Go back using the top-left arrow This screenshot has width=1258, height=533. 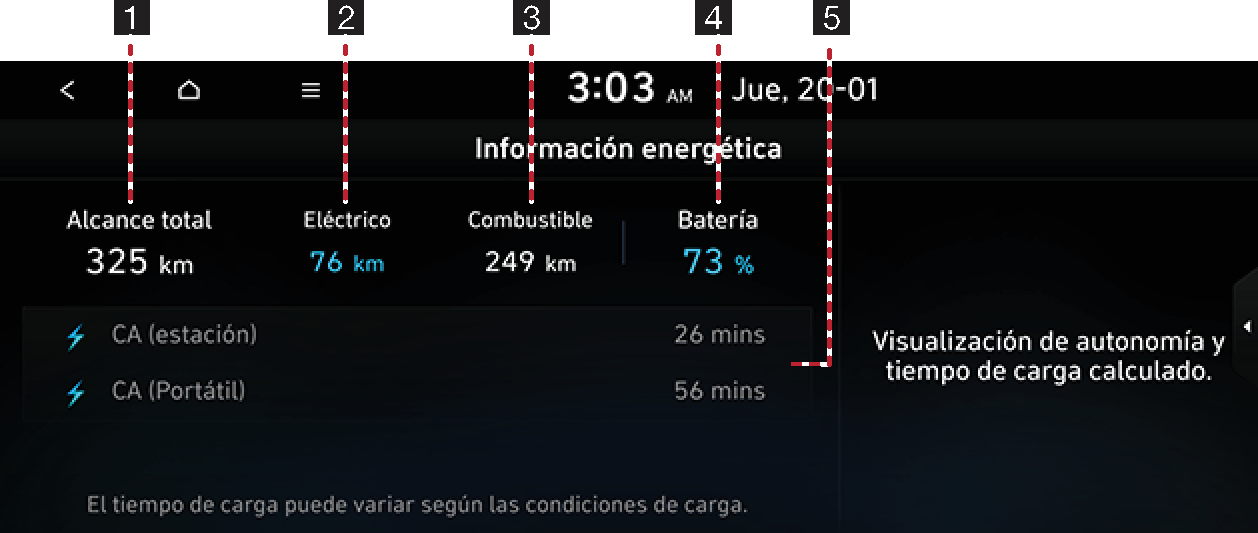(67, 90)
